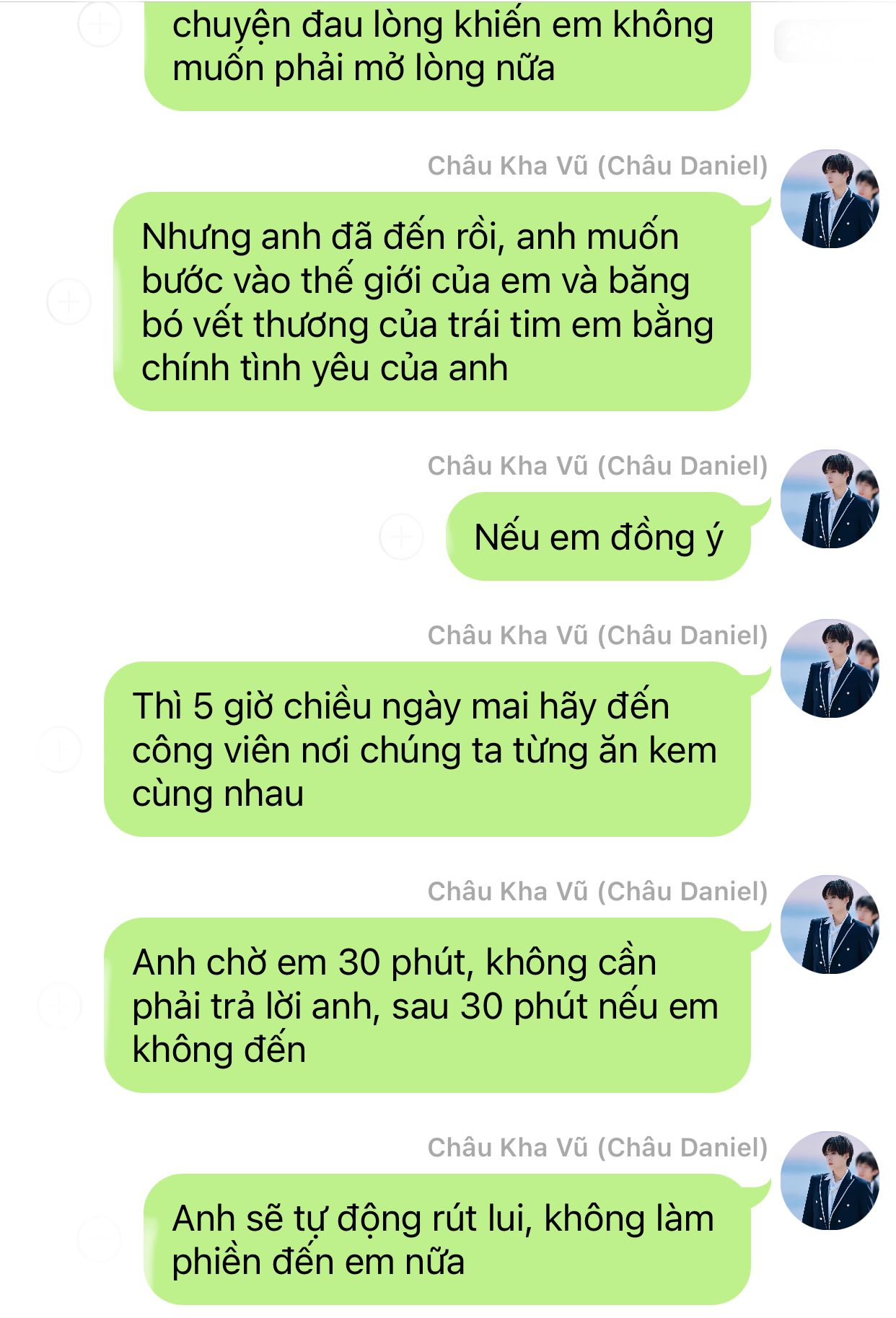
Task: Open sender avatar above "Nếu em đồng ý"
Action: pyautogui.click(x=830, y=499)
